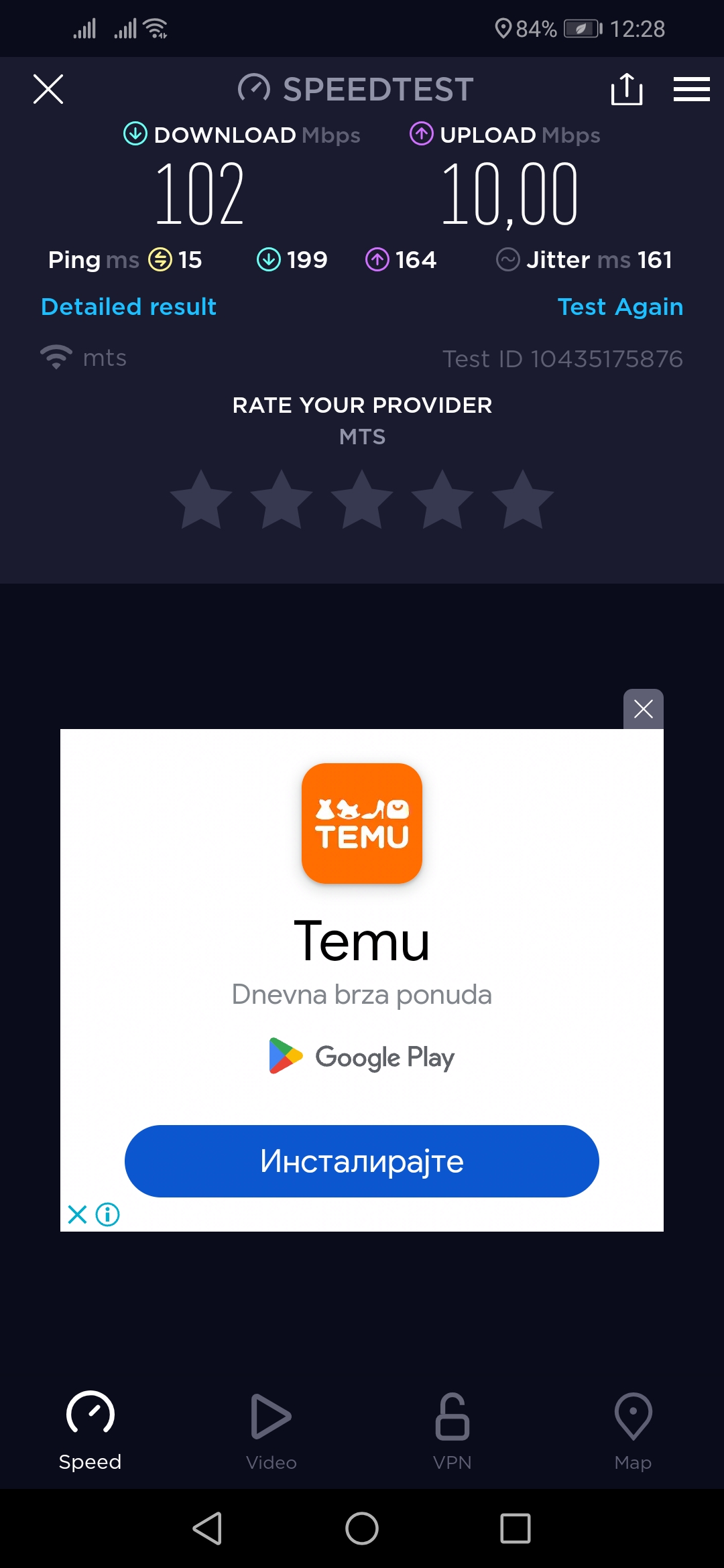Open the hamburger menu

[691, 89]
